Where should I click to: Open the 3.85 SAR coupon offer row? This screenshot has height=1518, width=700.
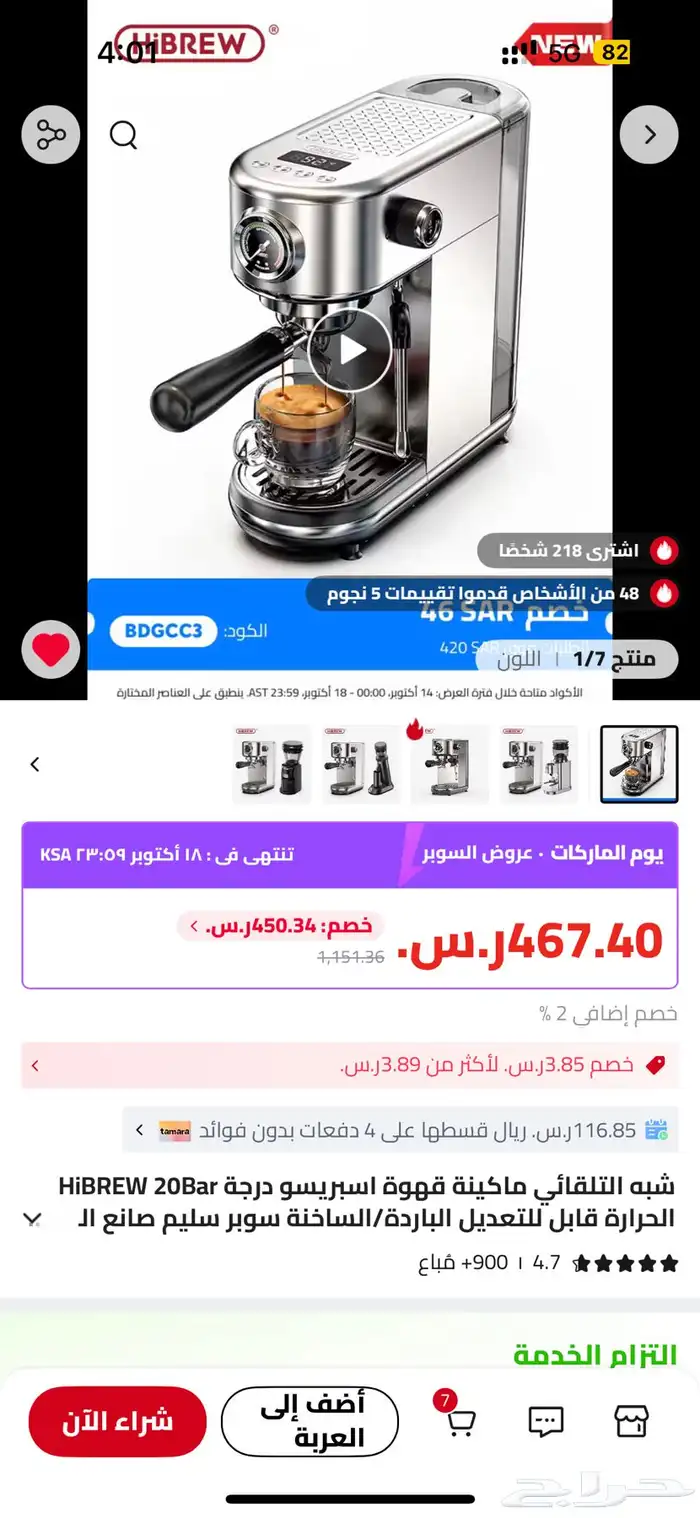coord(350,1066)
